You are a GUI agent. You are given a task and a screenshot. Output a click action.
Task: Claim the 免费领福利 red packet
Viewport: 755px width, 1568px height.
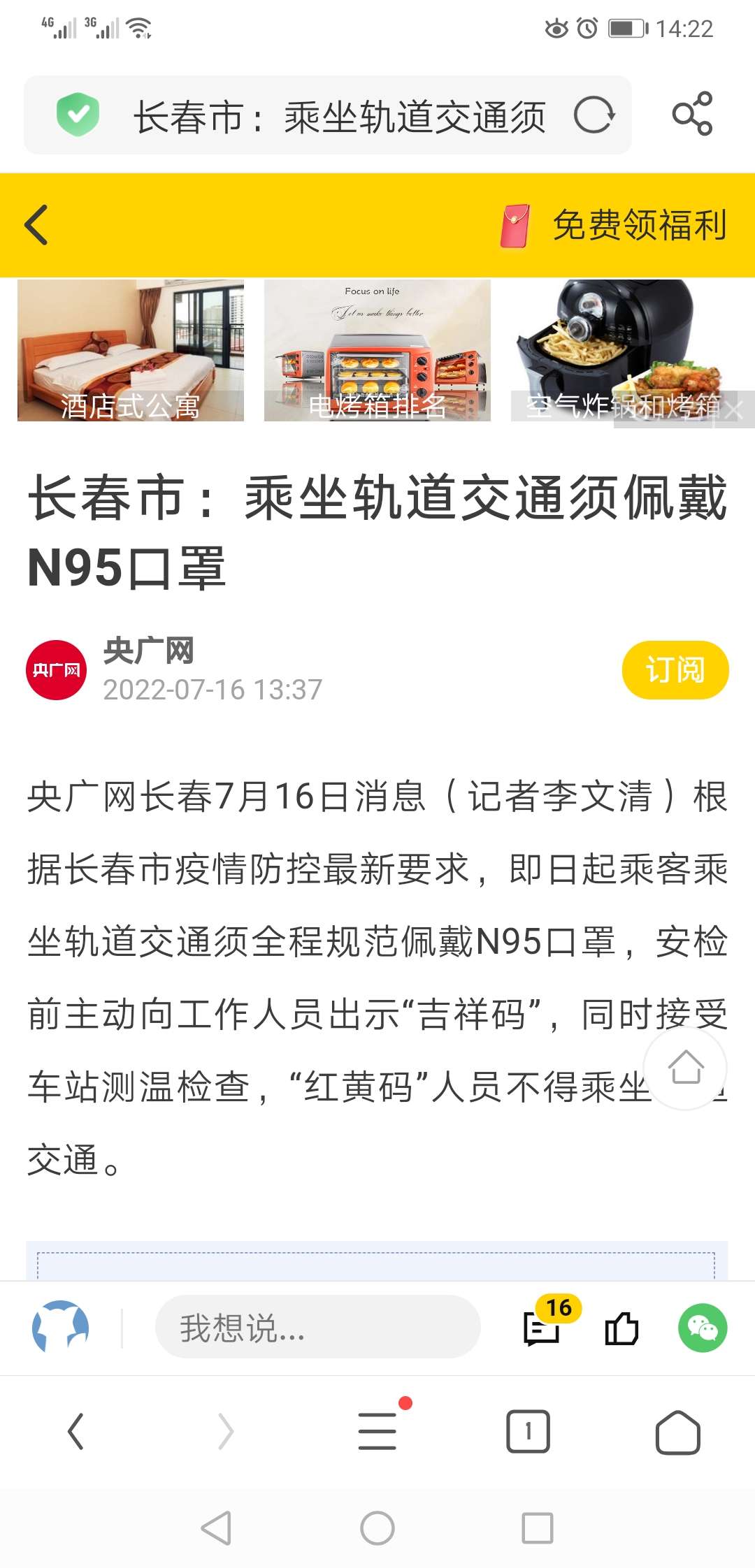pyautogui.click(x=615, y=225)
